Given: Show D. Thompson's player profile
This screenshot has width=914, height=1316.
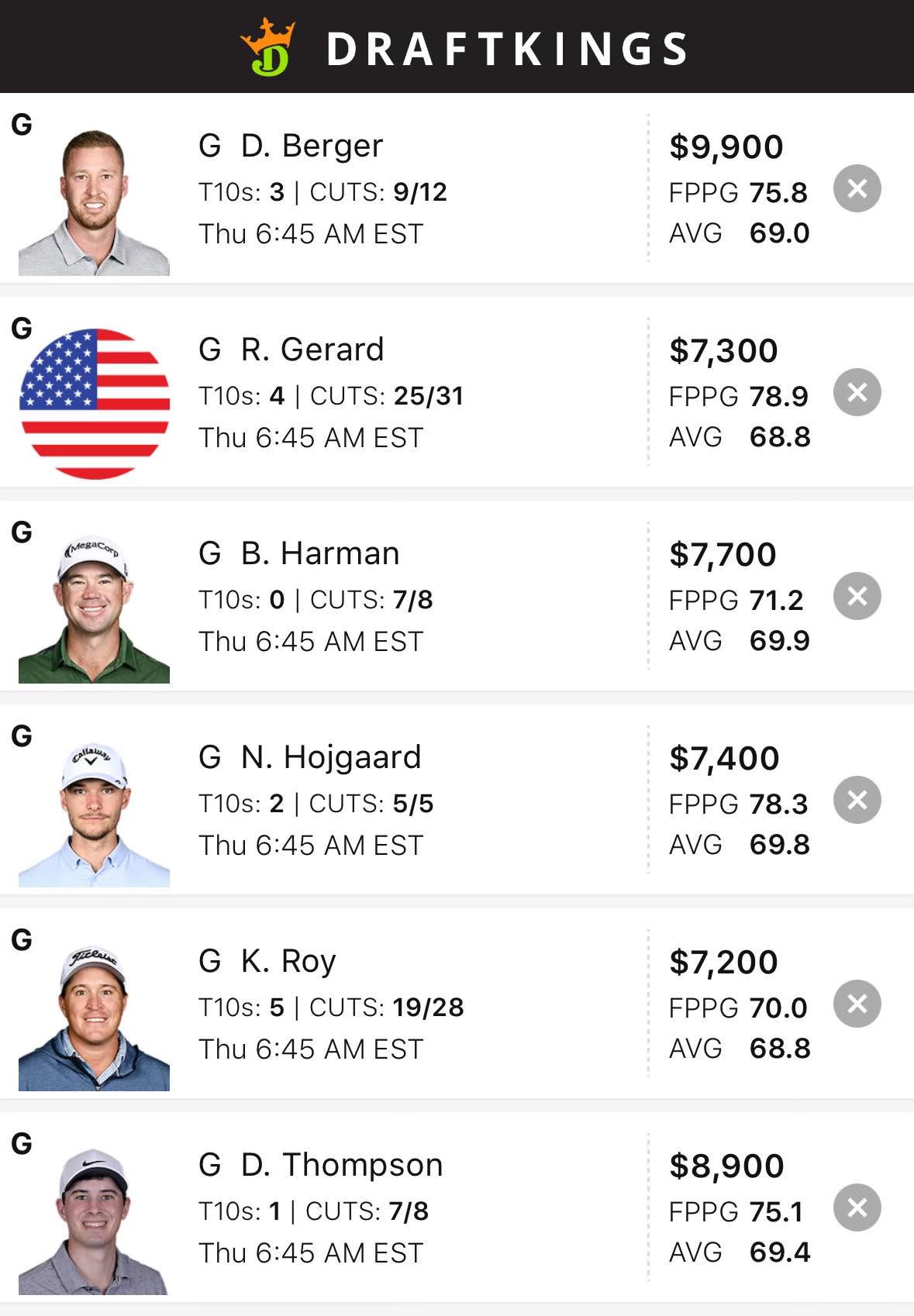Looking at the screenshot, I should point(341,1165).
